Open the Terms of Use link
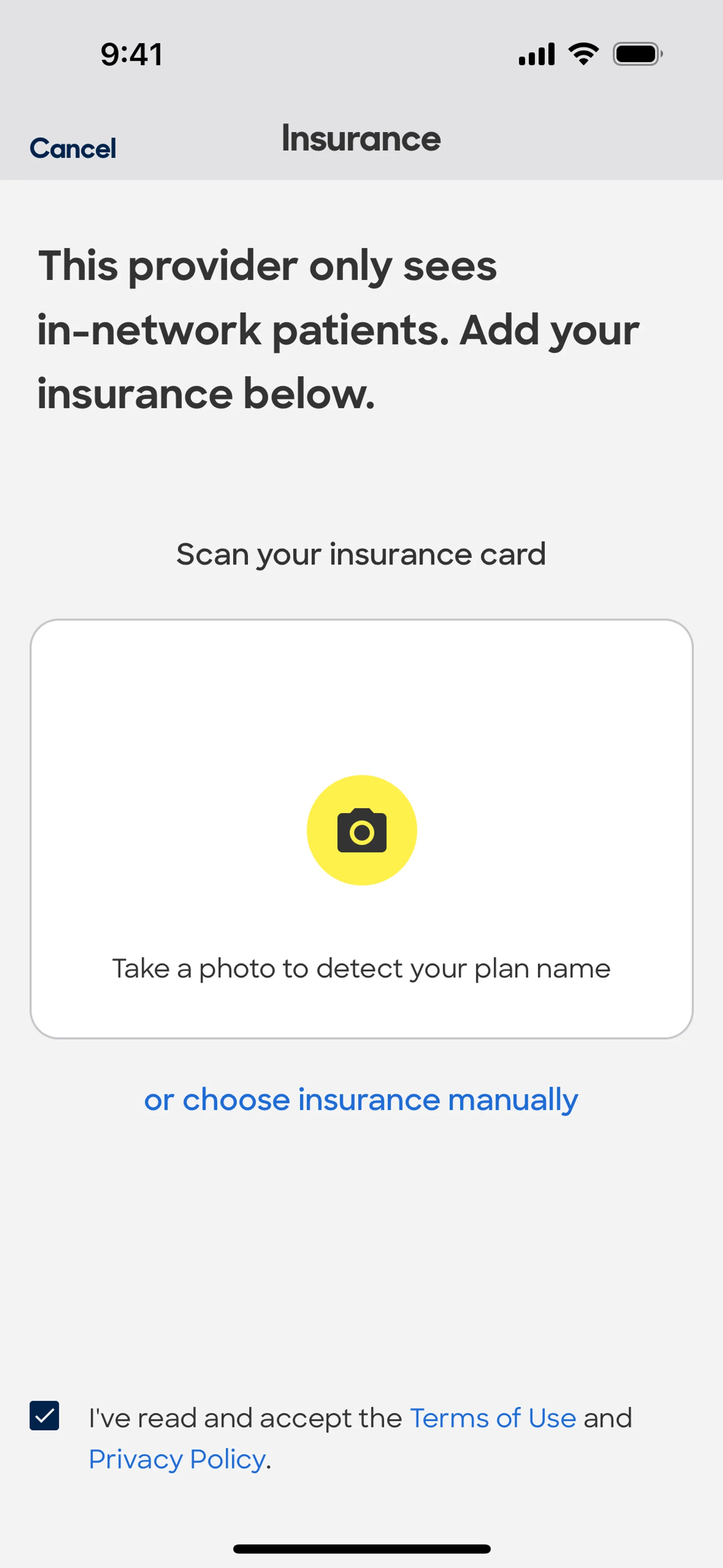This screenshot has height=1568, width=723. [492, 1418]
